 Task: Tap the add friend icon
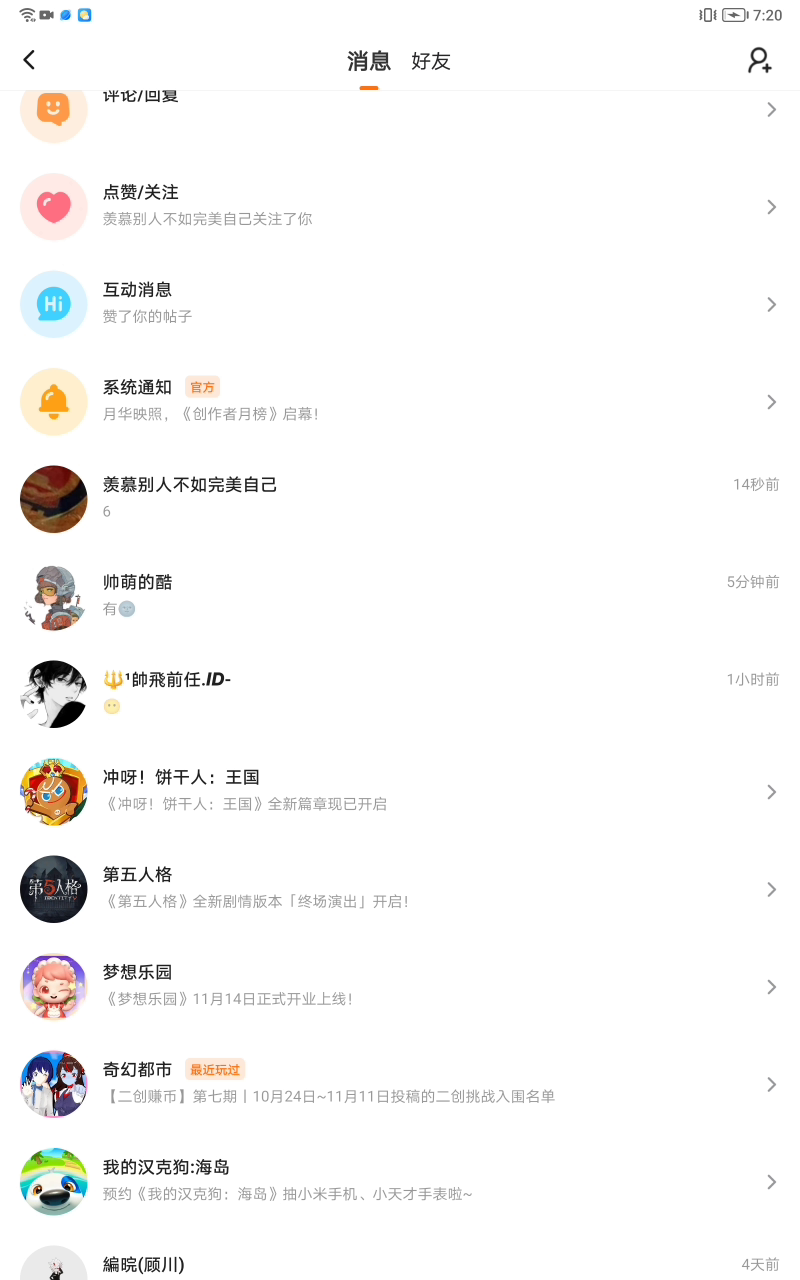pos(760,61)
